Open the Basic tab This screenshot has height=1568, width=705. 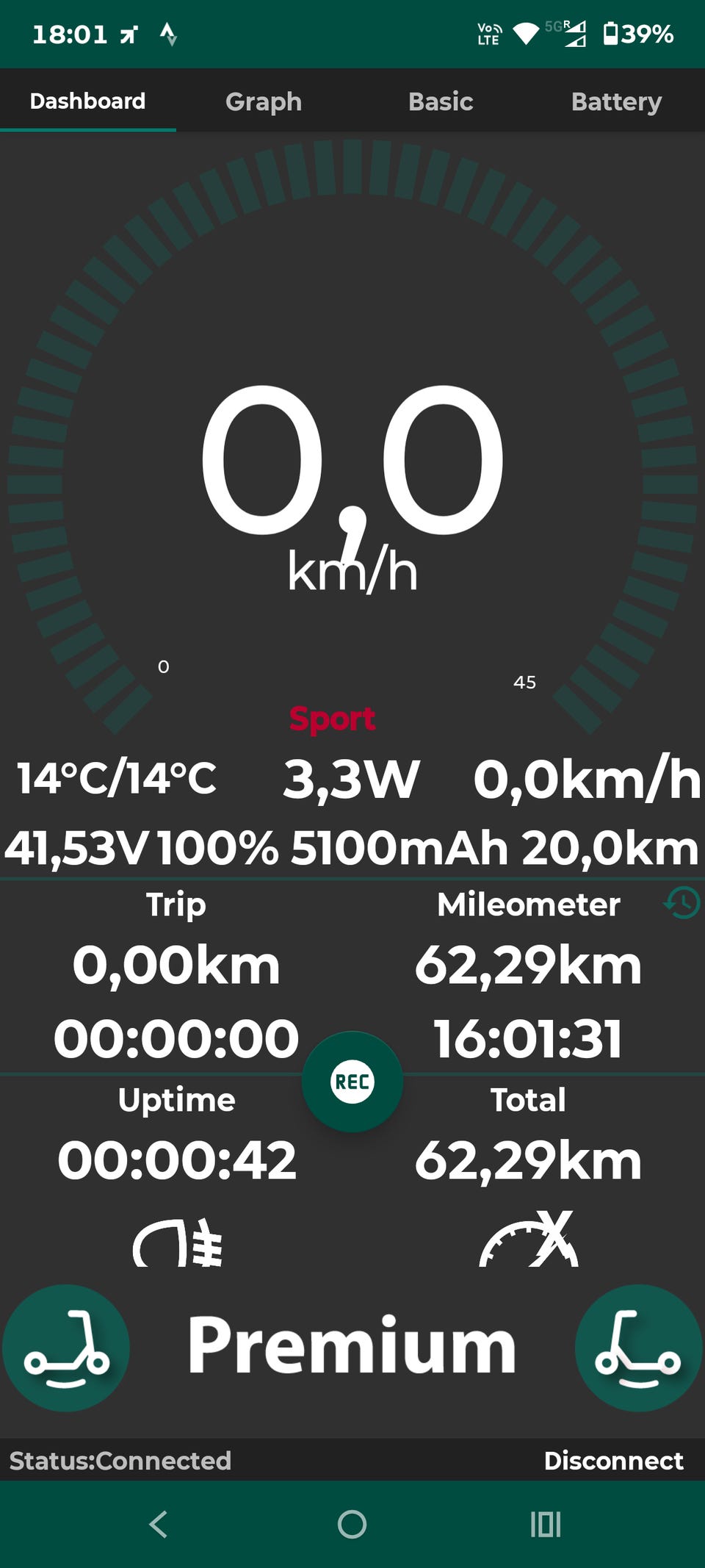(x=441, y=101)
